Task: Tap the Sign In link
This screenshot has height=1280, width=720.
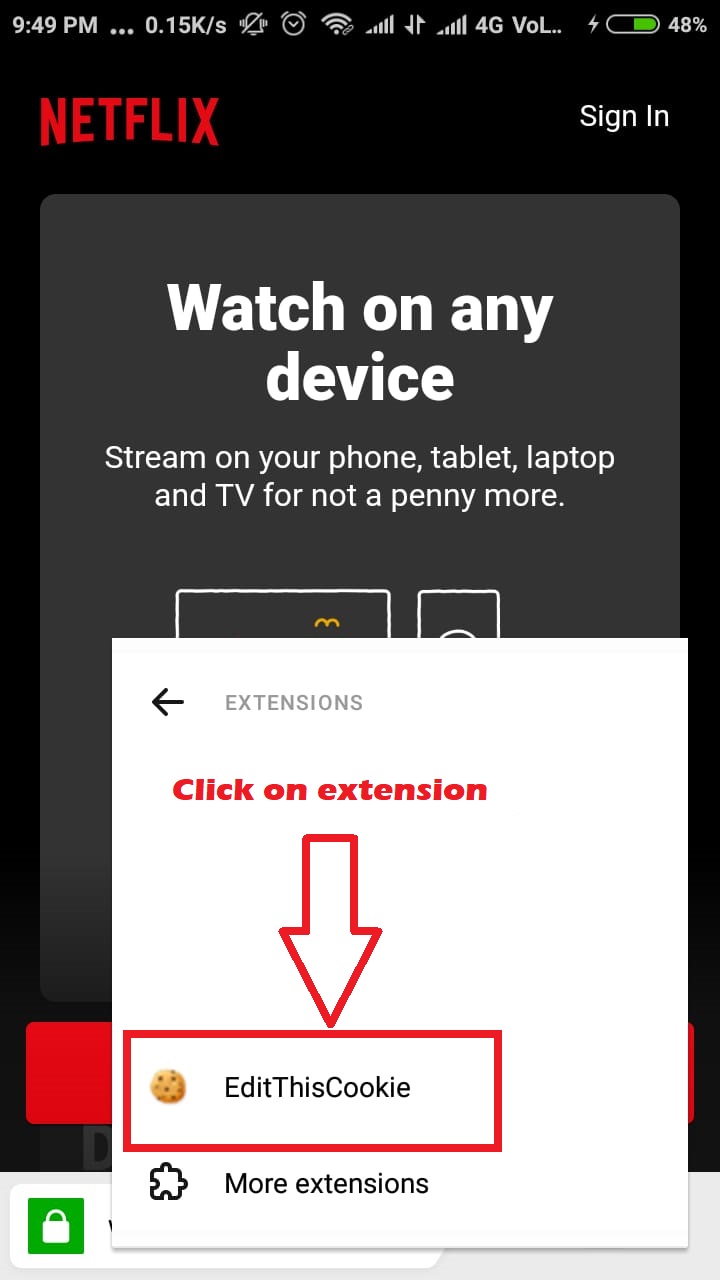Action: (624, 116)
